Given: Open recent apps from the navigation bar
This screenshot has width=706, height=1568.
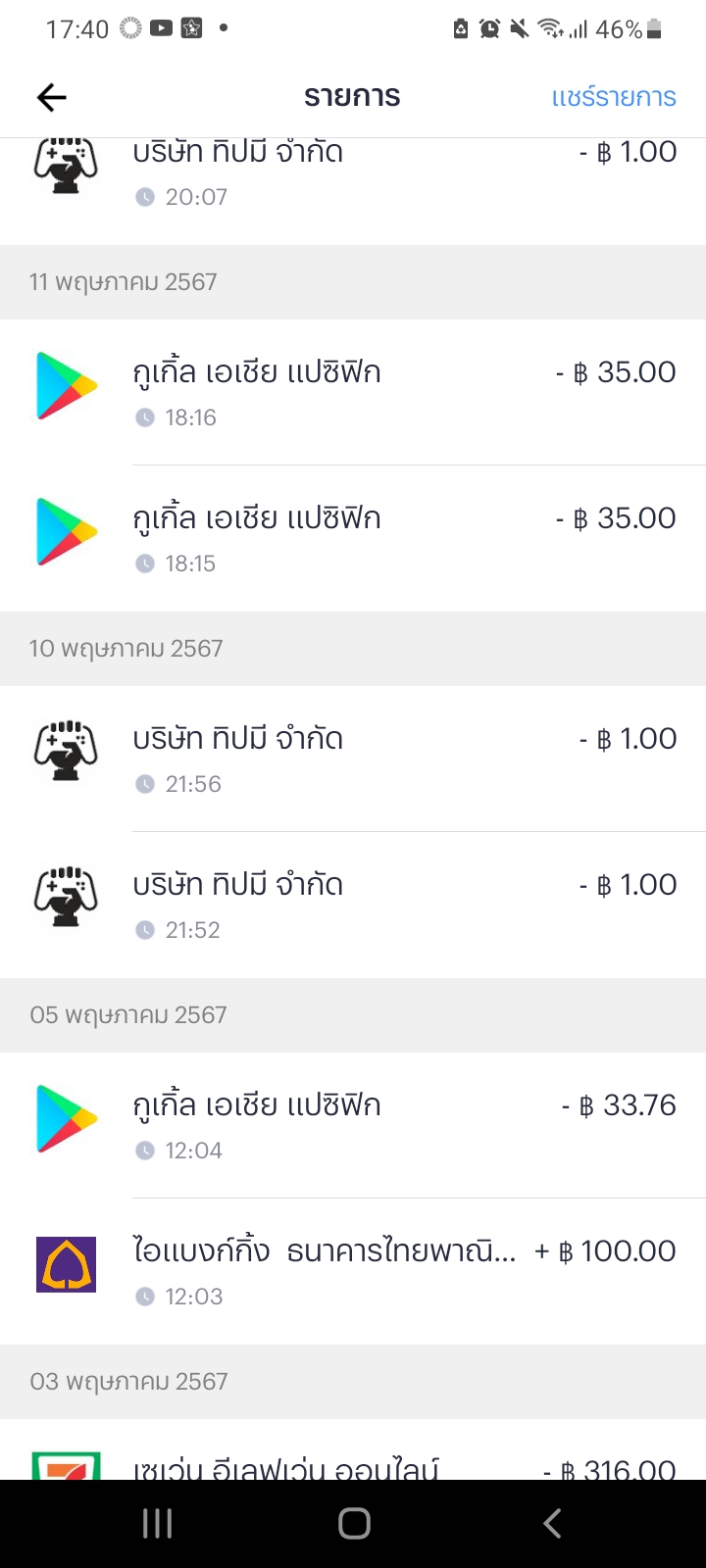Looking at the screenshot, I should [x=157, y=1523].
